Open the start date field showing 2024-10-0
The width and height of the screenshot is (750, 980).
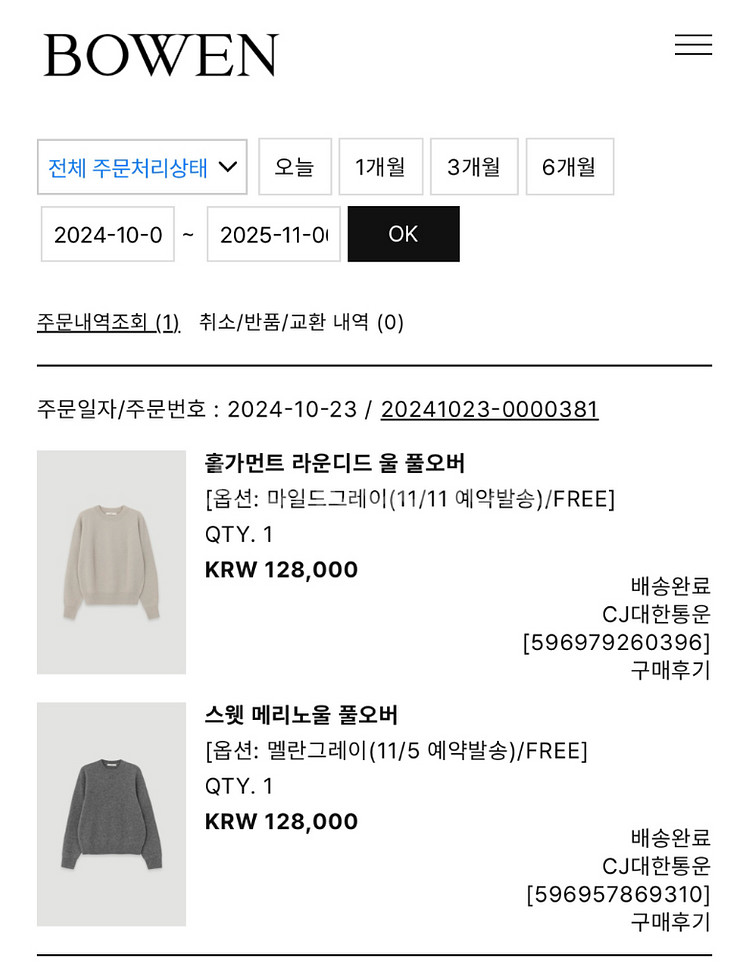(x=107, y=233)
